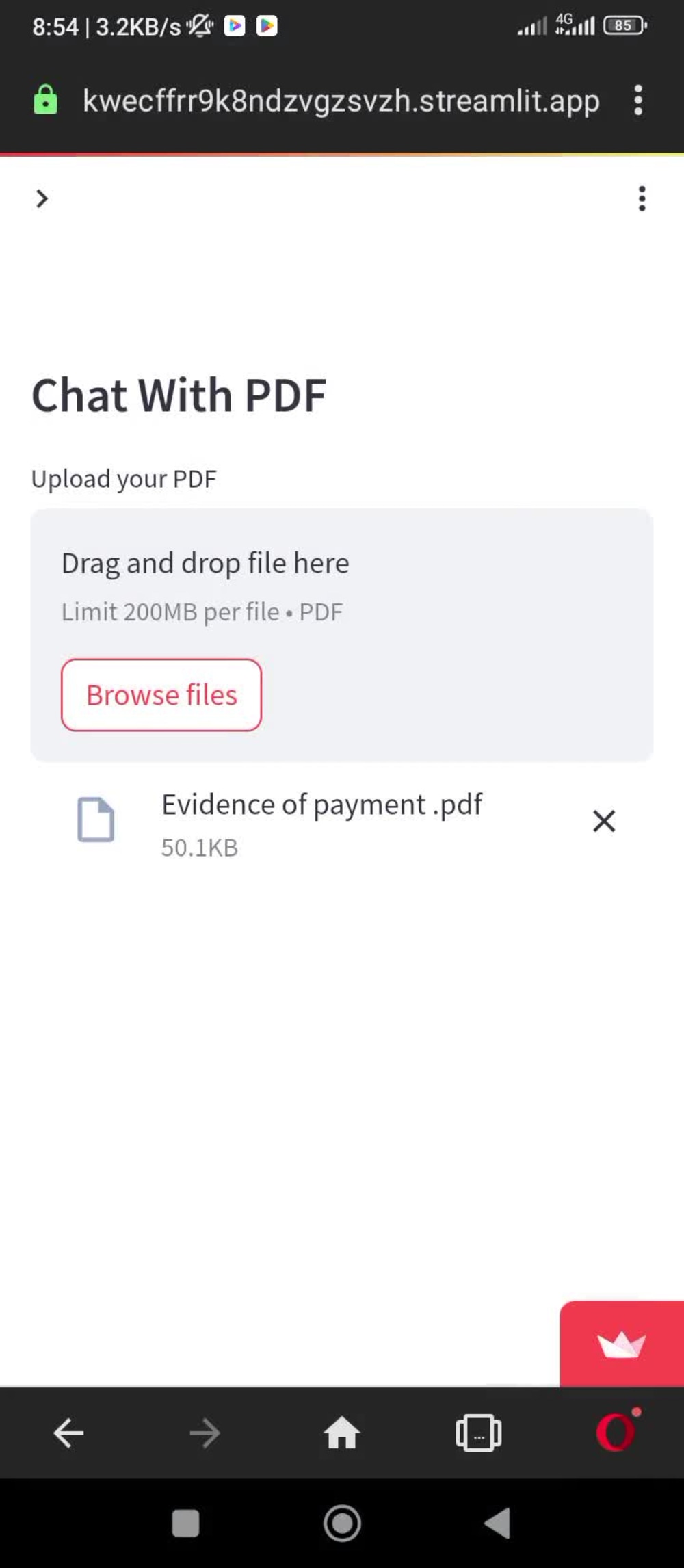Open the Opera browser three-dot menu
This screenshot has width=684, height=1568.
[x=637, y=100]
